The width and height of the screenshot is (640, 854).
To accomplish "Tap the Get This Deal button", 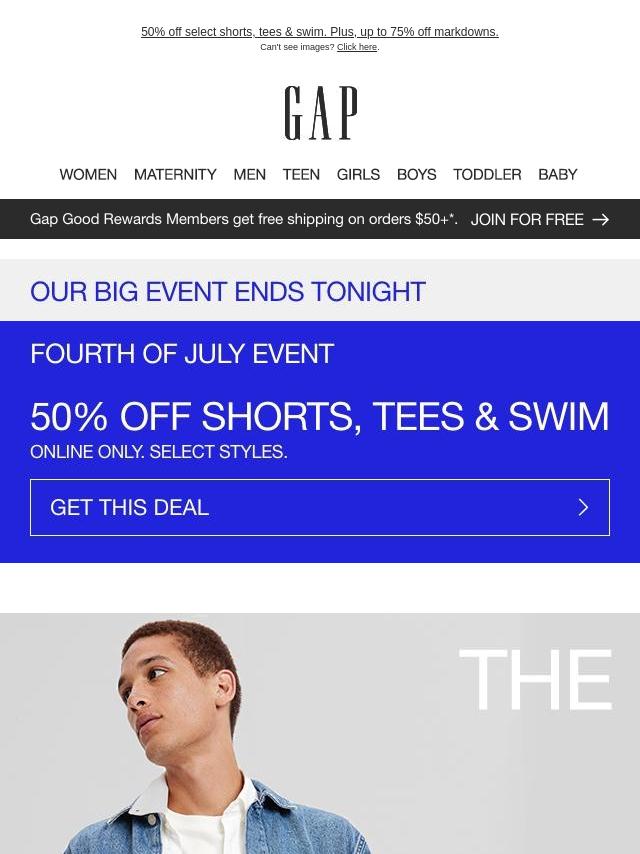I will pyautogui.click(x=320, y=507).
